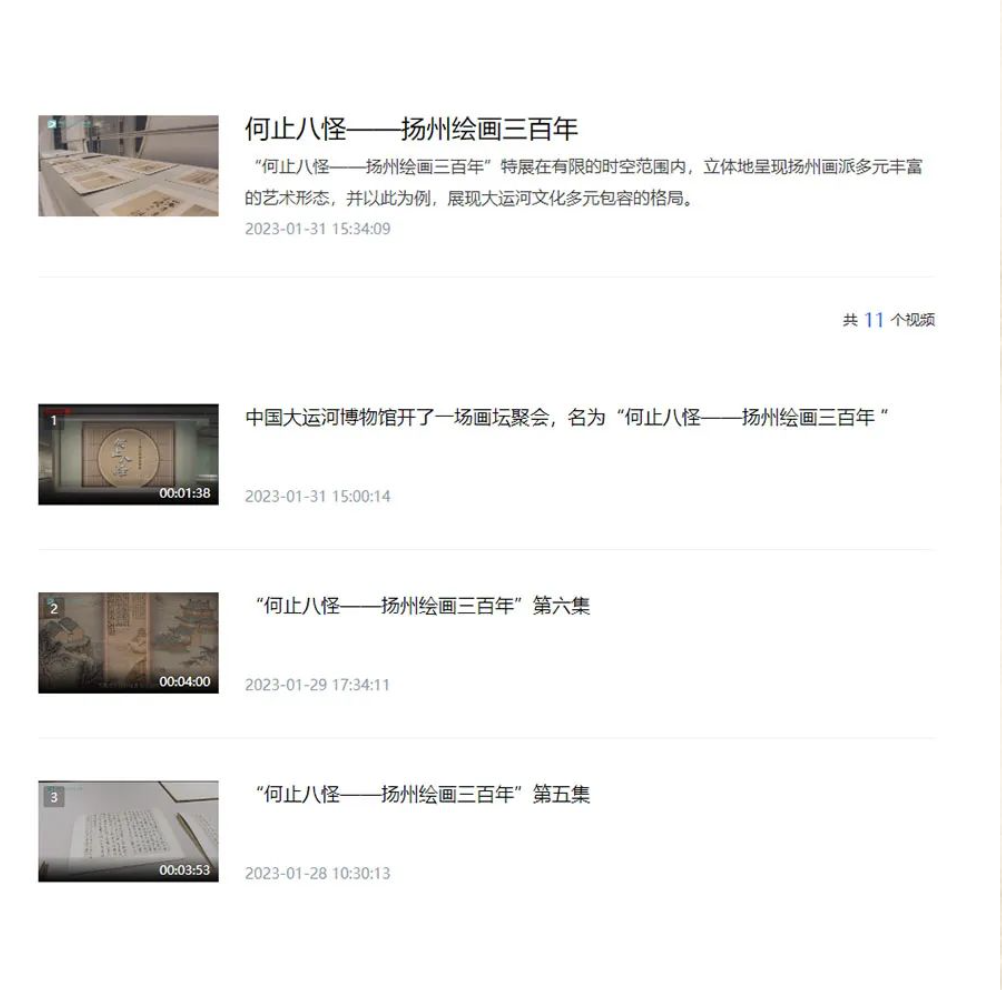The width and height of the screenshot is (1002, 990).
Task: Play the 第五集 video thumbnail
Action: click(128, 831)
